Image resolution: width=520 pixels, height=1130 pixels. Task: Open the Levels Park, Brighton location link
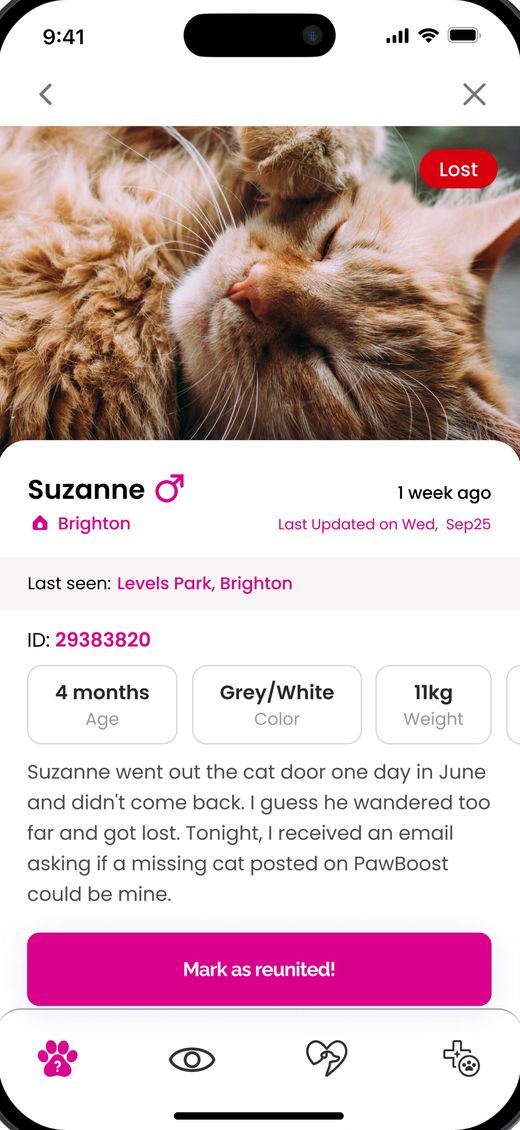(x=205, y=583)
